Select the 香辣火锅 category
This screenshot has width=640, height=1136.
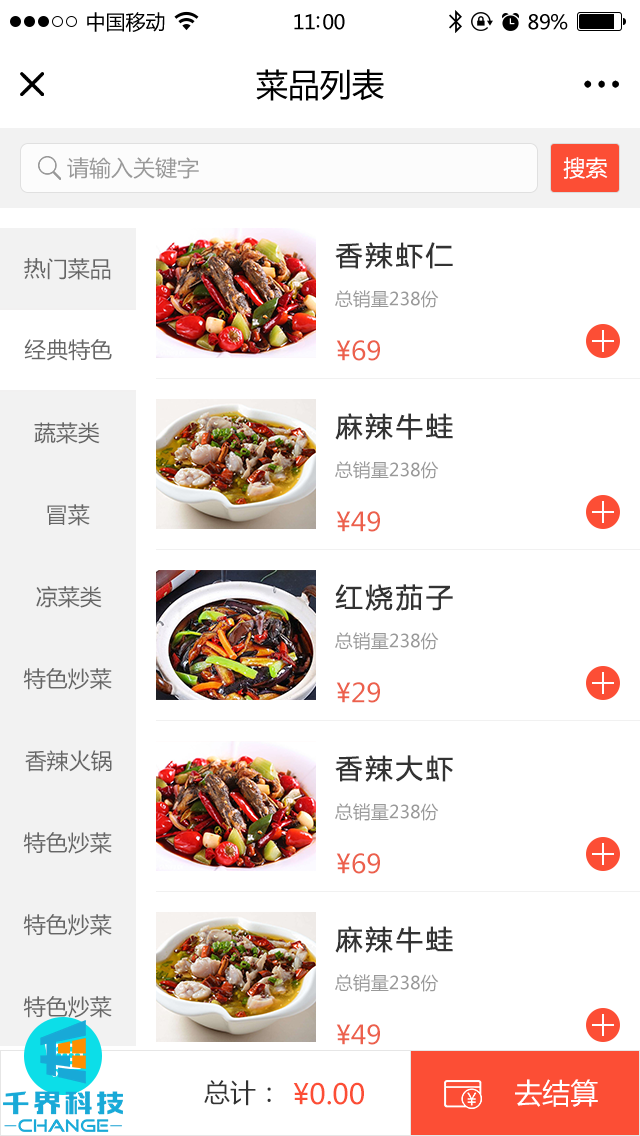68,761
